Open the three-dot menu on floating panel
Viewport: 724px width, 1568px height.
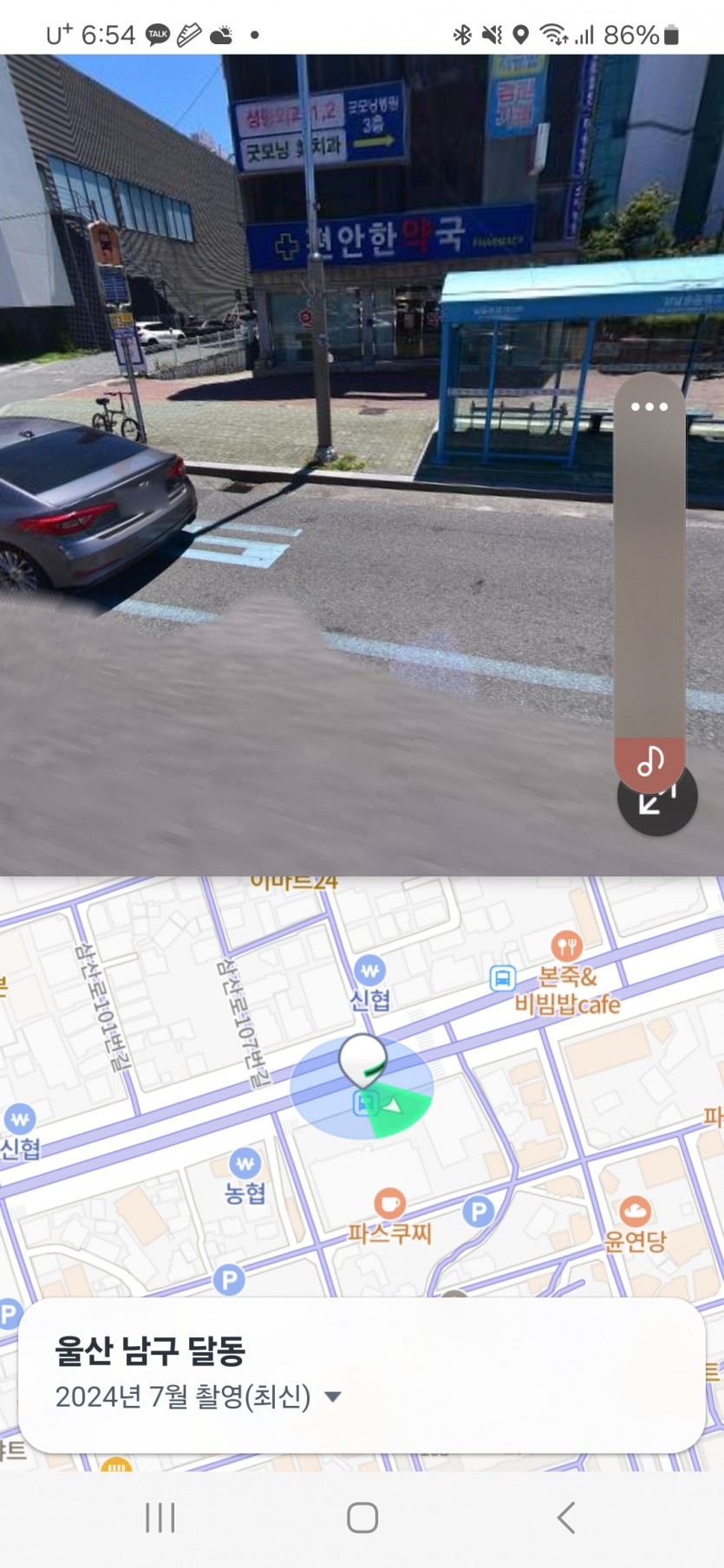pos(649,407)
